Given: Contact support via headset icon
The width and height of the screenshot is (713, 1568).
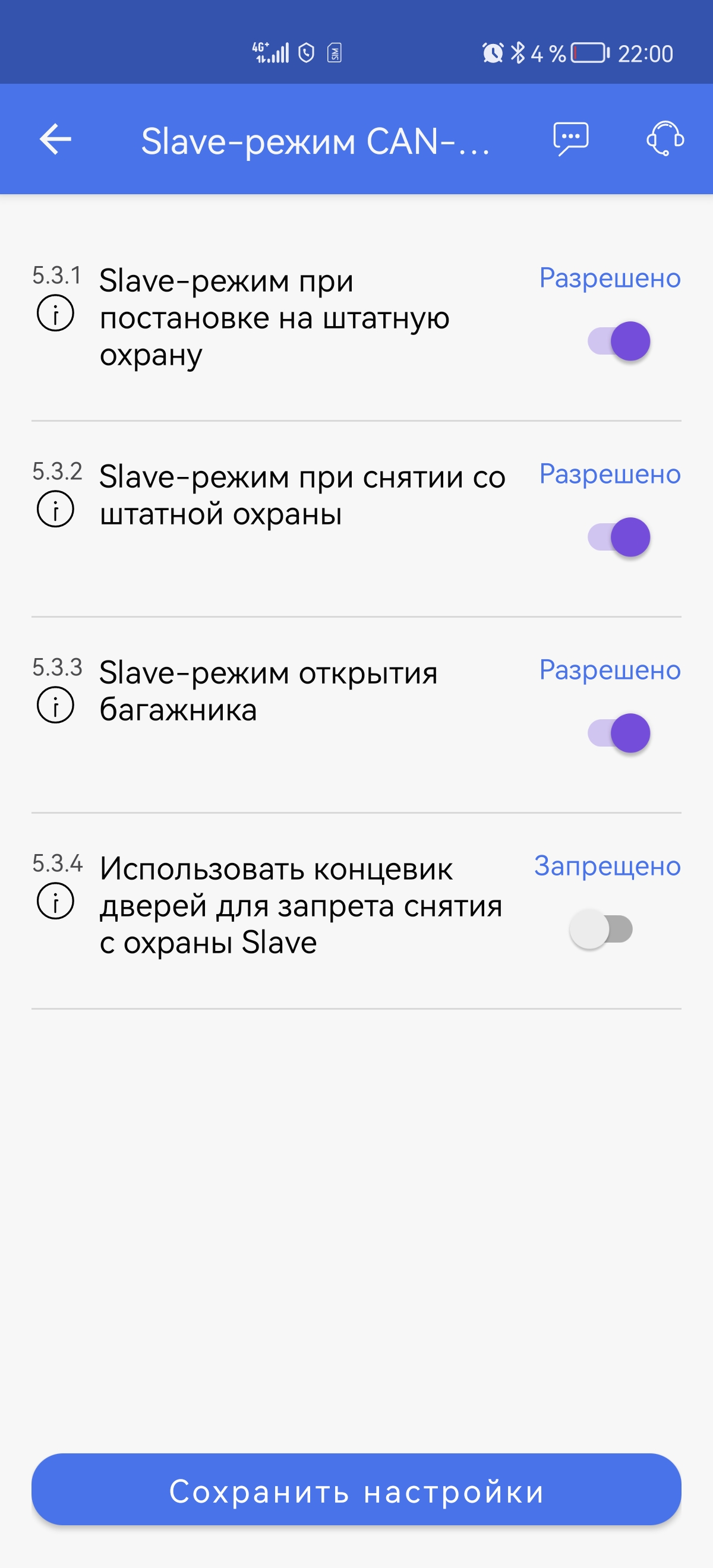Looking at the screenshot, I should tap(664, 140).
